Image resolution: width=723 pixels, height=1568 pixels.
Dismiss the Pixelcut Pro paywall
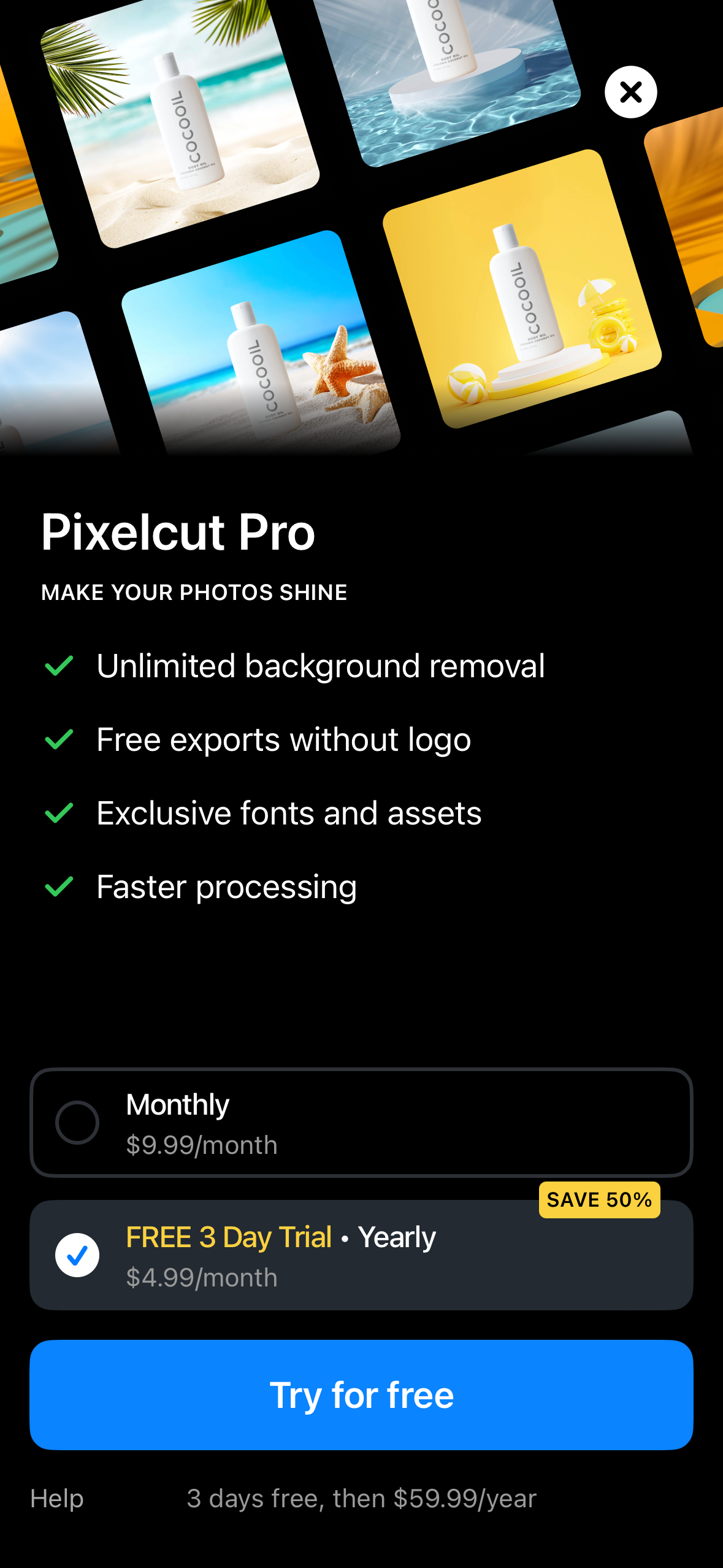point(630,92)
